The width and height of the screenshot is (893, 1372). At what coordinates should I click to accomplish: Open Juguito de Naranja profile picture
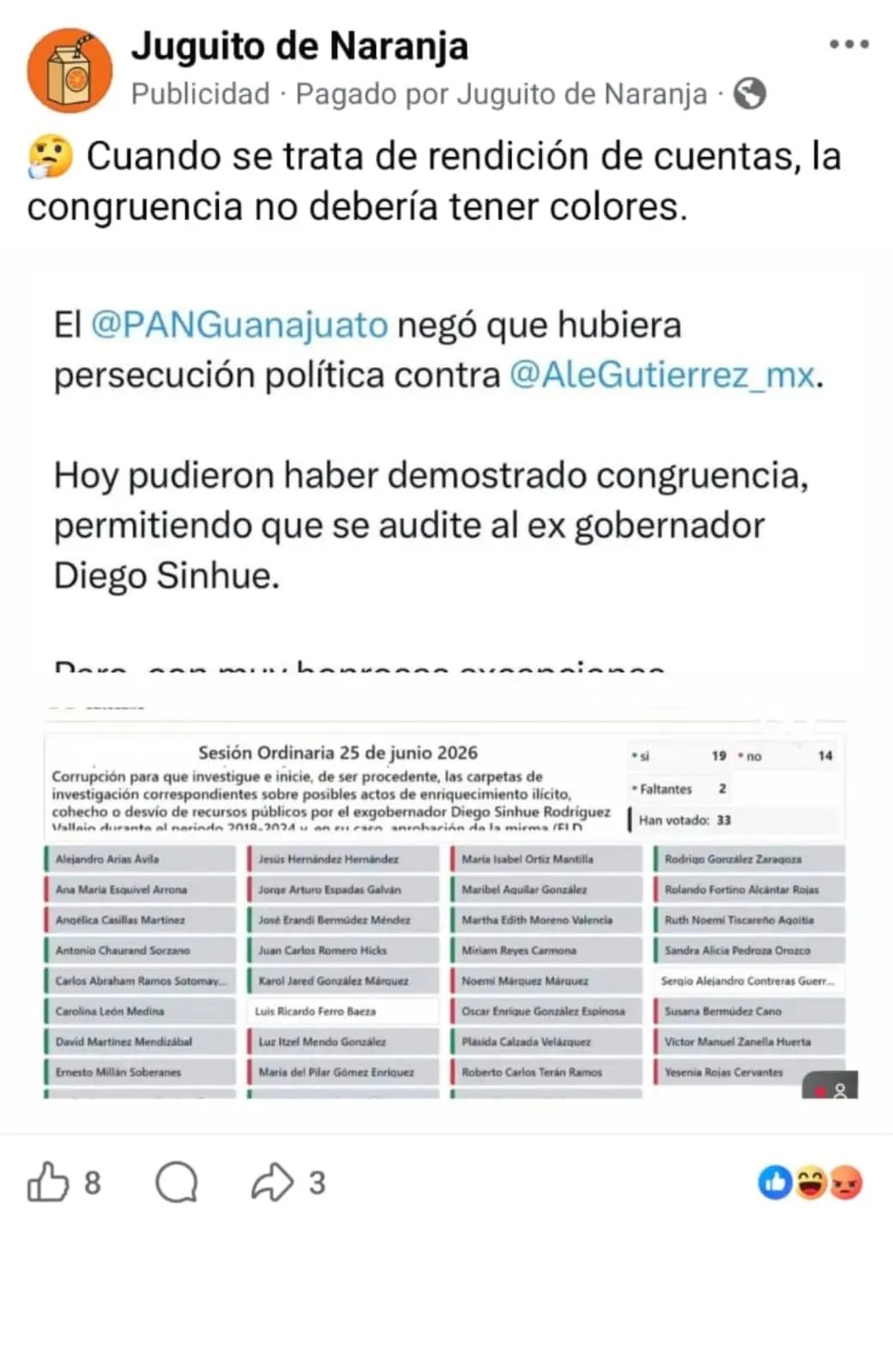pyautogui.click(x=69, y=70)
